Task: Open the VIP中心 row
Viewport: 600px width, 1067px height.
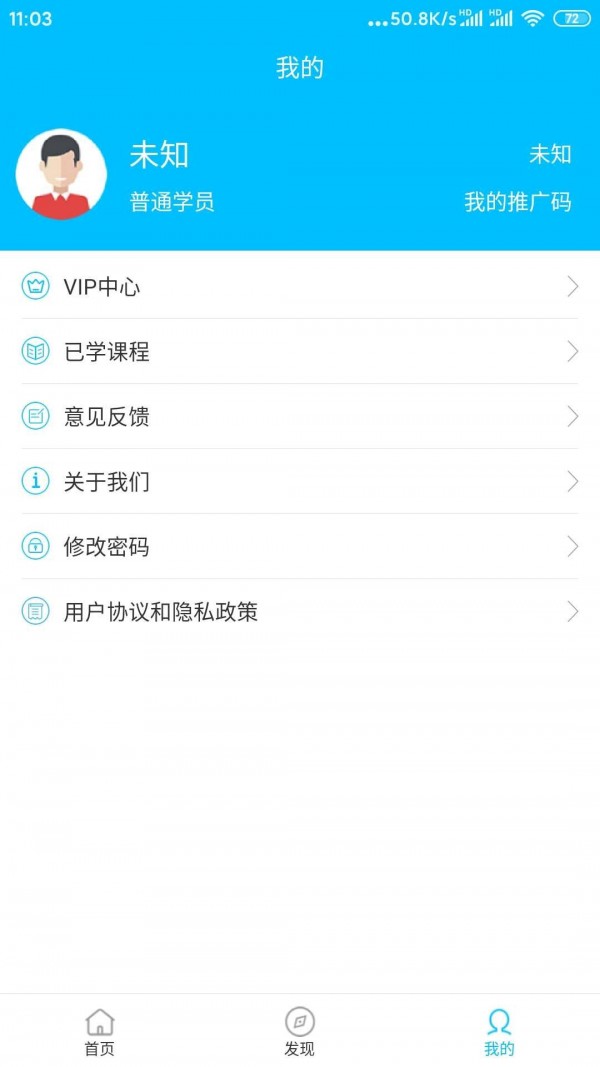Action: [300, 287]
